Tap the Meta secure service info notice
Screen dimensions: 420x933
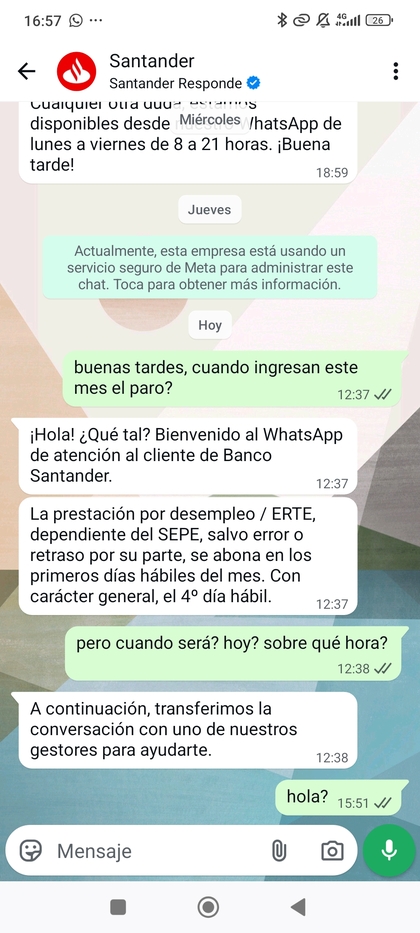pyautogui.click(x=209, y=268)
